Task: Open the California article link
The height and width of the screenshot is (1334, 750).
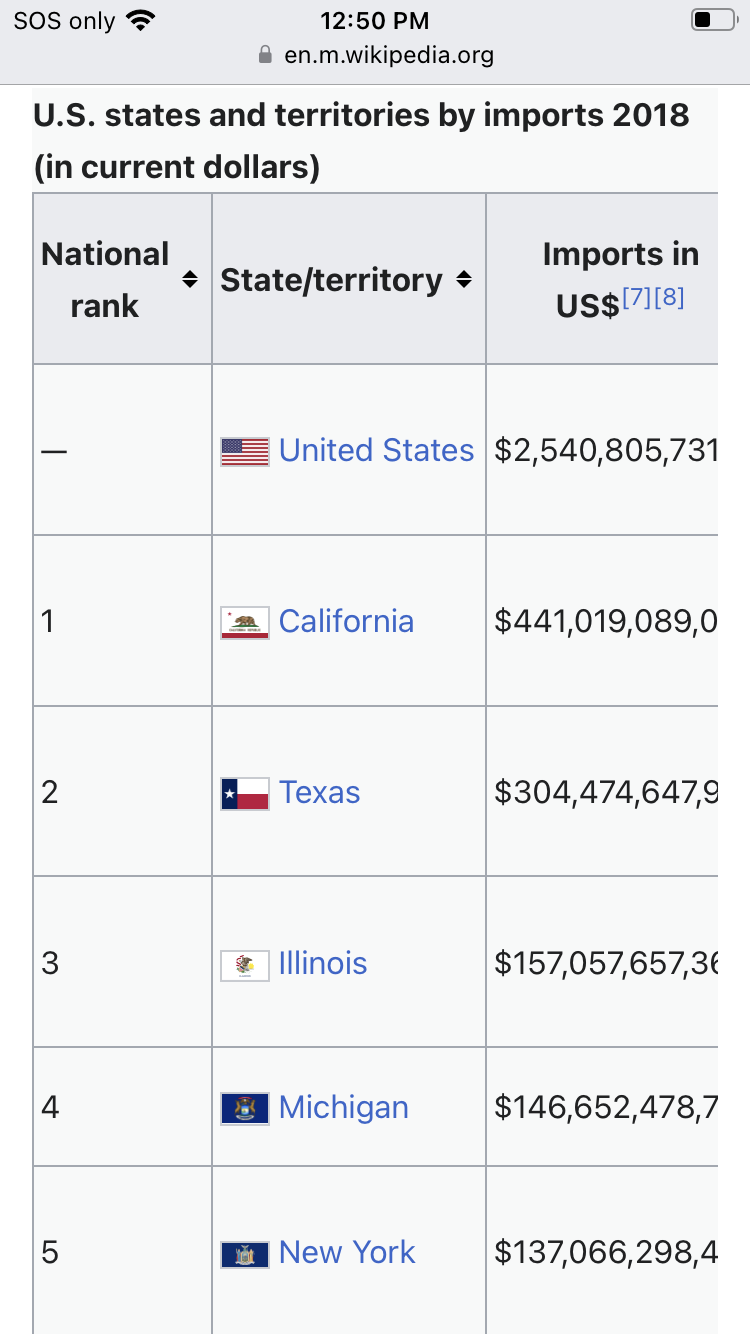Action: [346, 621]
